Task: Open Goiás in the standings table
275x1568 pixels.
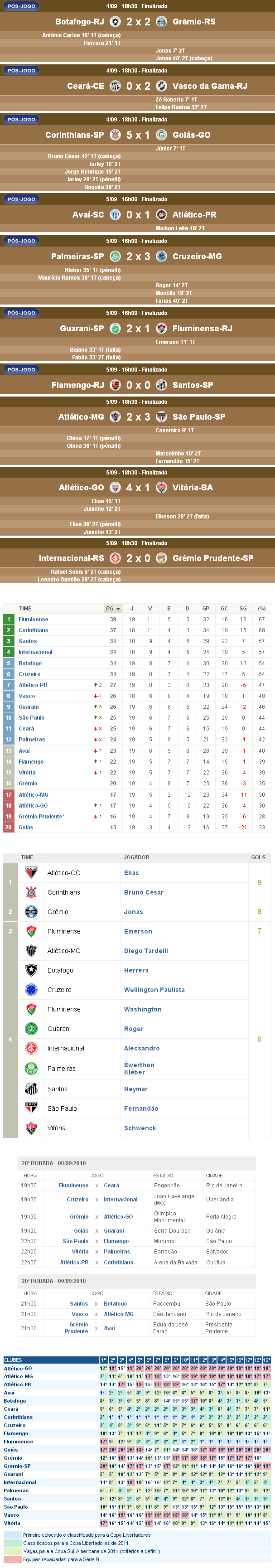Action: pyautogui.click(x=25, y=827)
